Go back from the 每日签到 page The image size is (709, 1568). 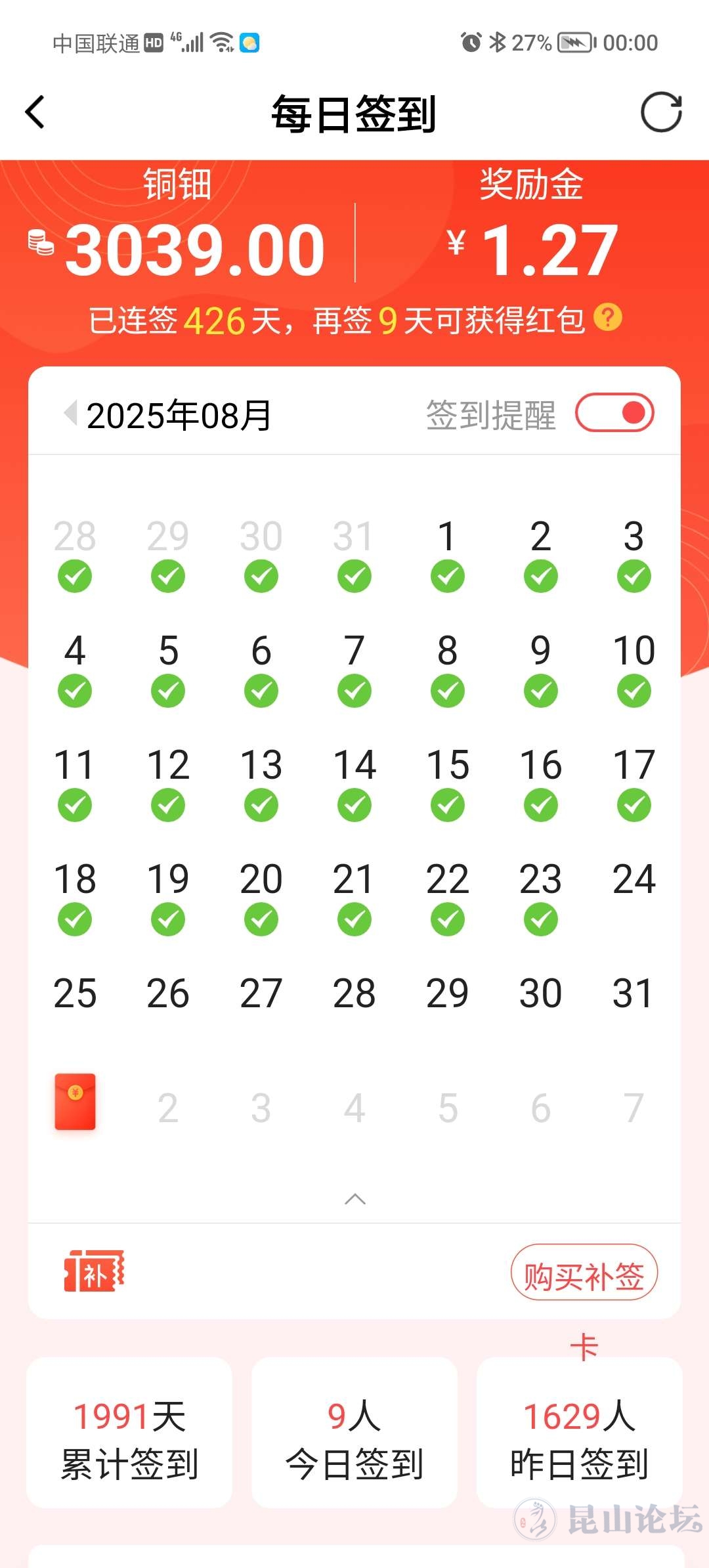coord(35,112)
